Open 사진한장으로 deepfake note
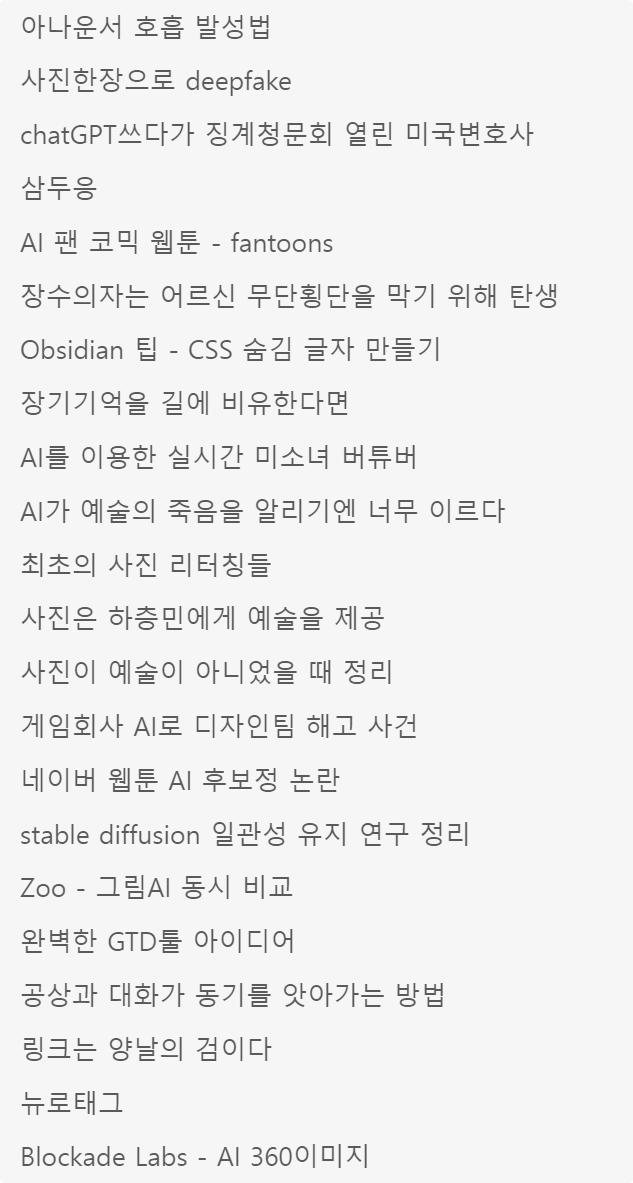 [x=155, y=81]
